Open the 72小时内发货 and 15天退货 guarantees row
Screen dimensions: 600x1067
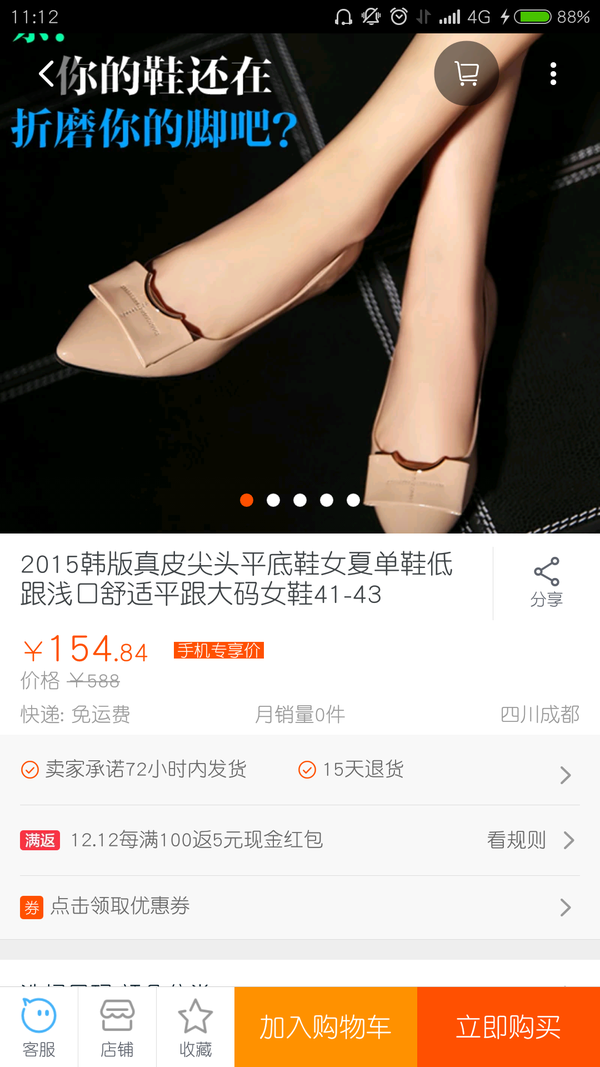point(300,770)
